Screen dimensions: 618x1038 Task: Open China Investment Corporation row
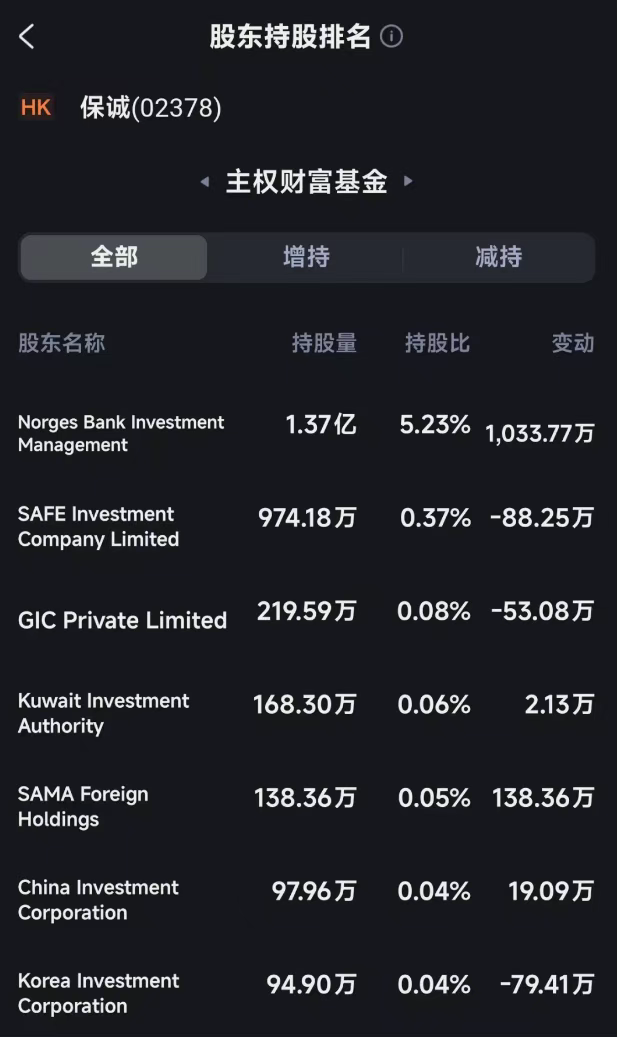click(x=98, y=899)
